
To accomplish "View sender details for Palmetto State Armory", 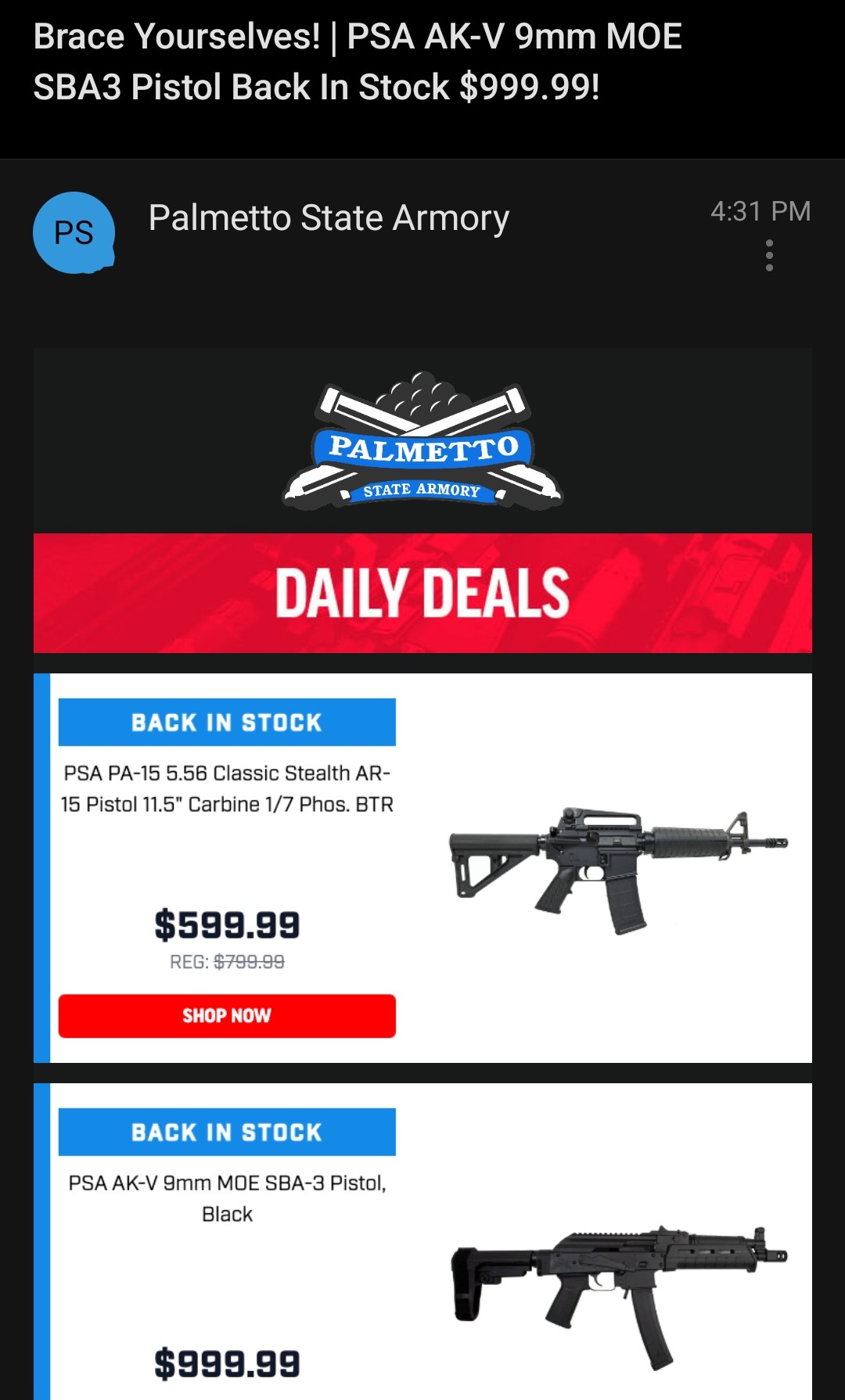I will click(x=329, y=218).
